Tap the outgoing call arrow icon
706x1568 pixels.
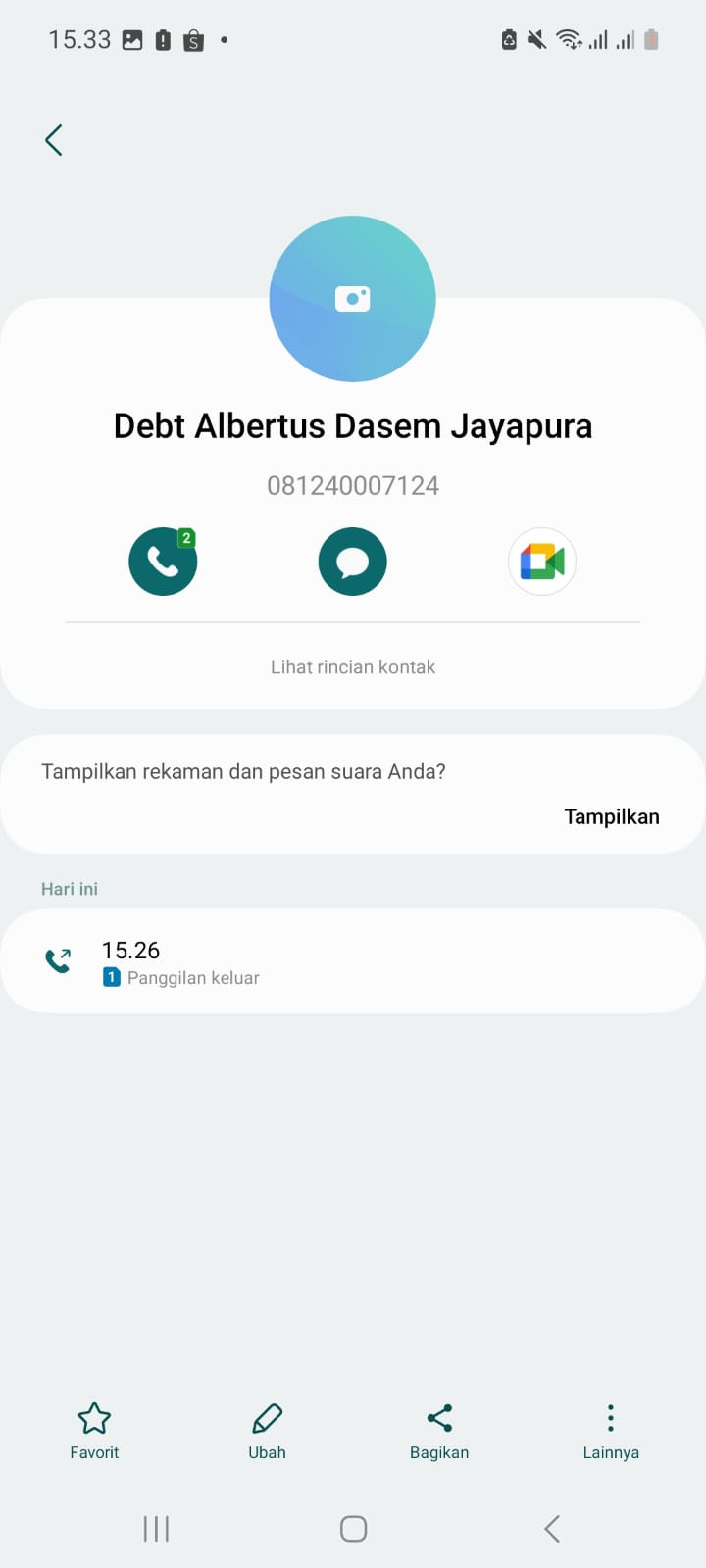58,960
